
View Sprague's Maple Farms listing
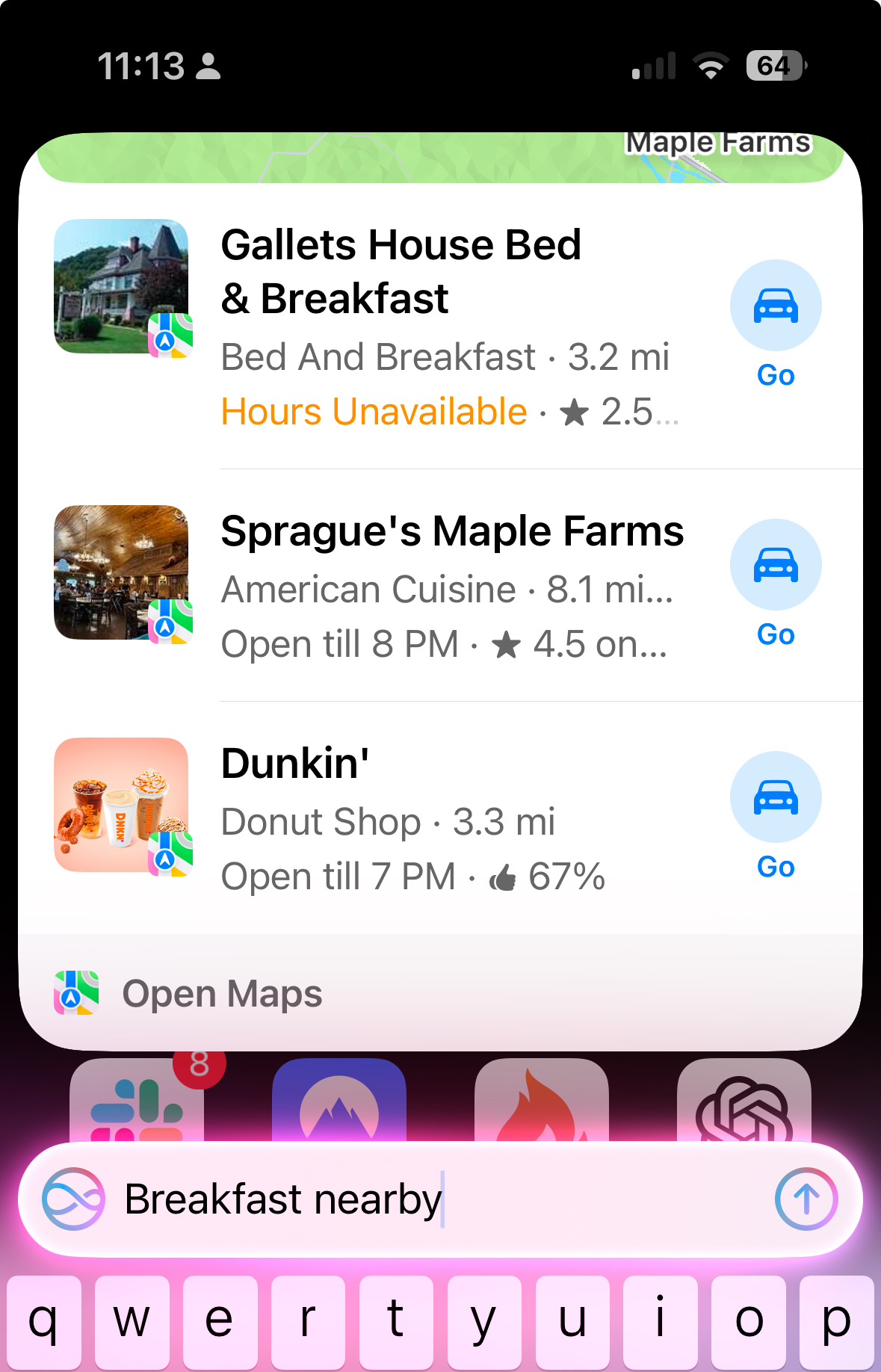click(x=451, y=531)
